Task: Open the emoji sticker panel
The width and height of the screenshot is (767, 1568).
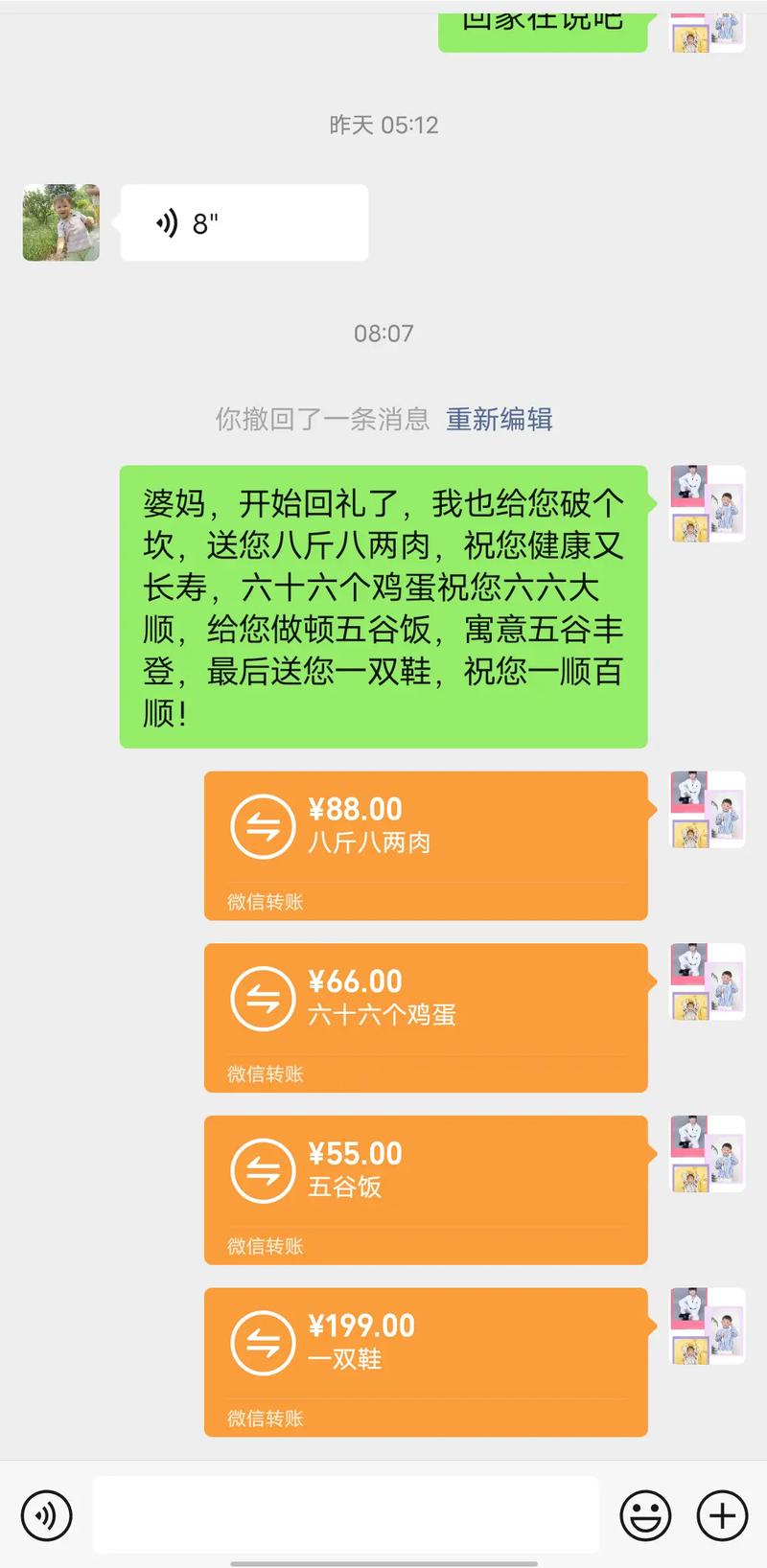Action: [x=645, y=1515]
